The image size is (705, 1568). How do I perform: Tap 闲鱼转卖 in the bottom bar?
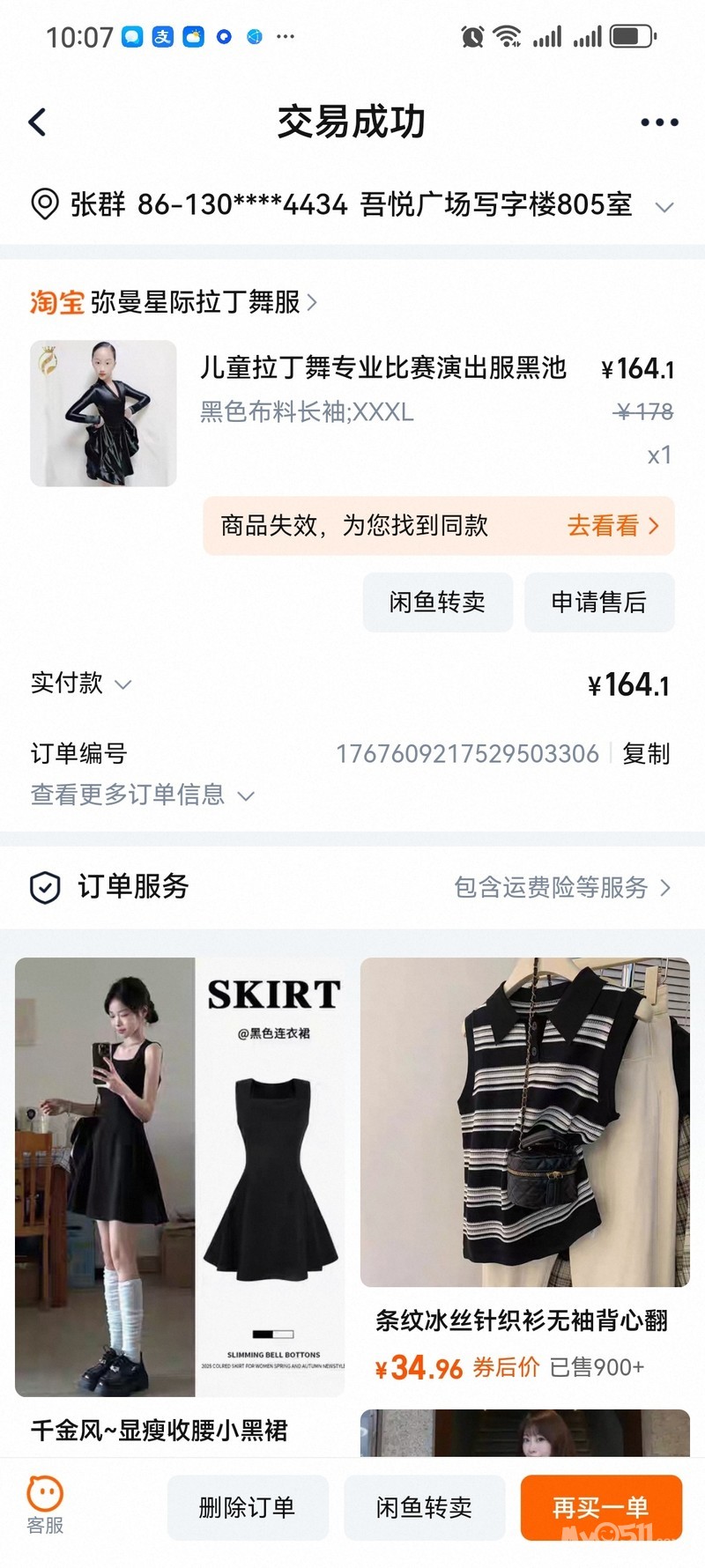[424, 1507]
